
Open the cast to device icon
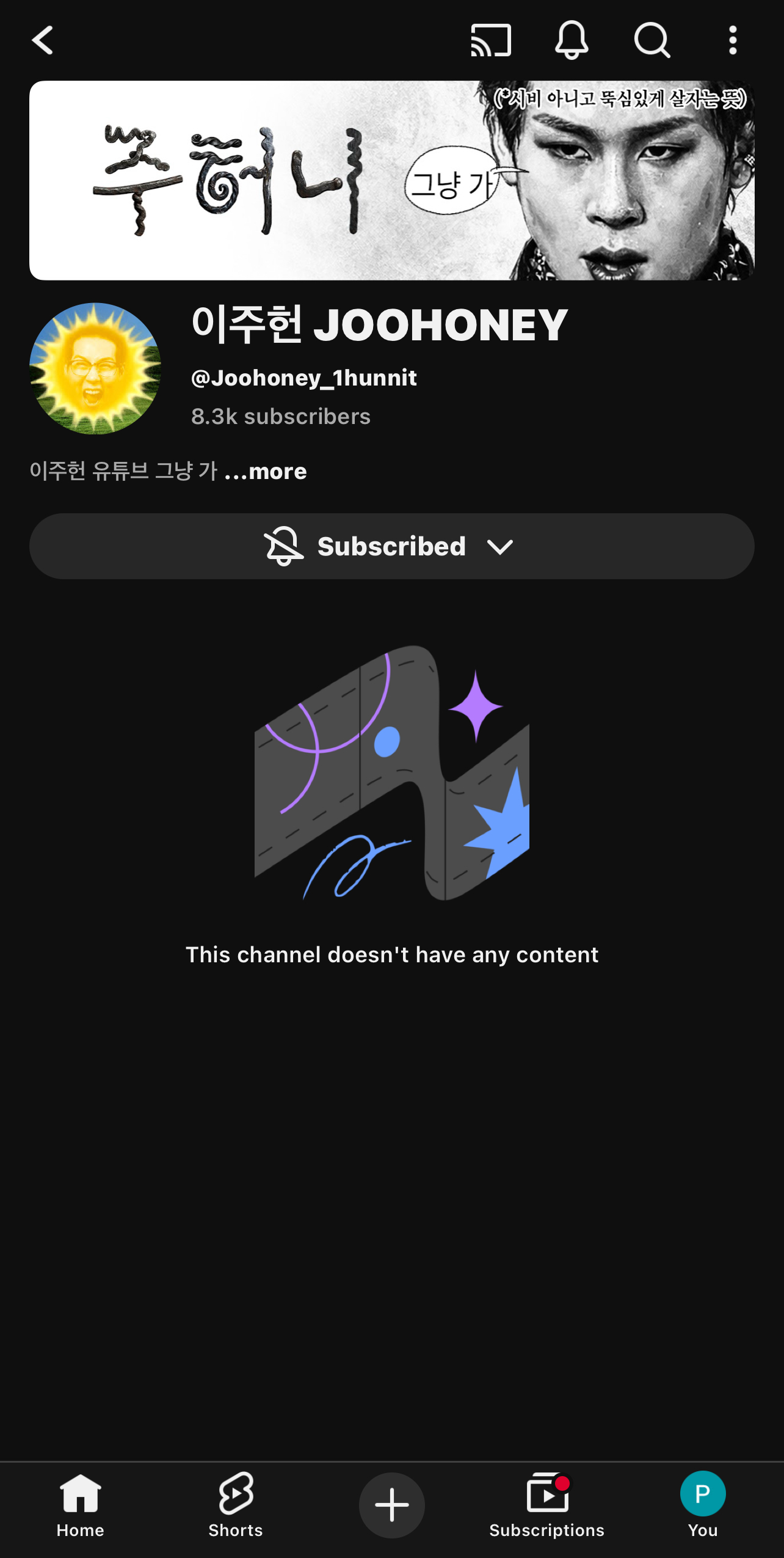(491, 41)
